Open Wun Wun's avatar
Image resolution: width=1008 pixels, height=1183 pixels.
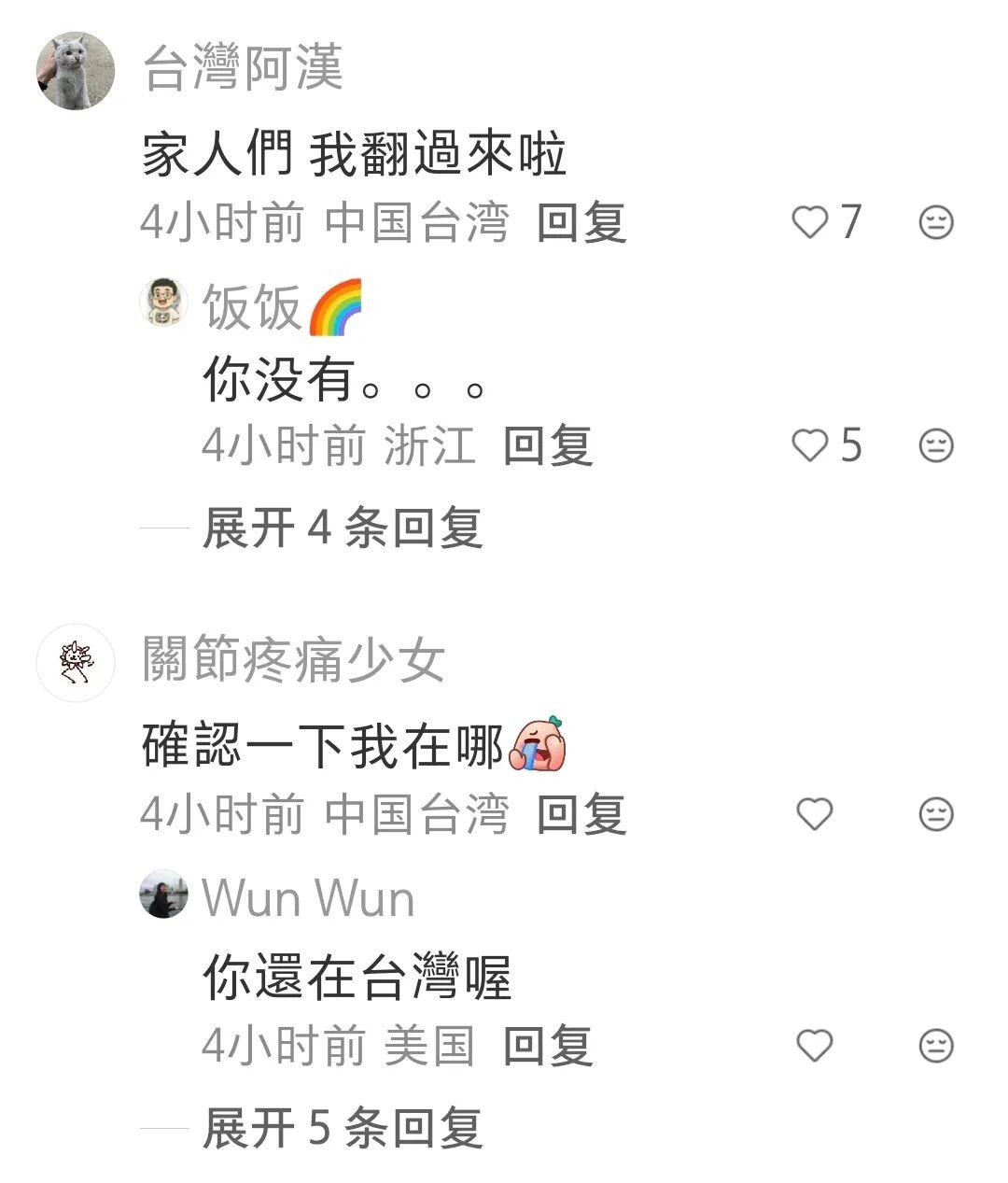point(163,895)
